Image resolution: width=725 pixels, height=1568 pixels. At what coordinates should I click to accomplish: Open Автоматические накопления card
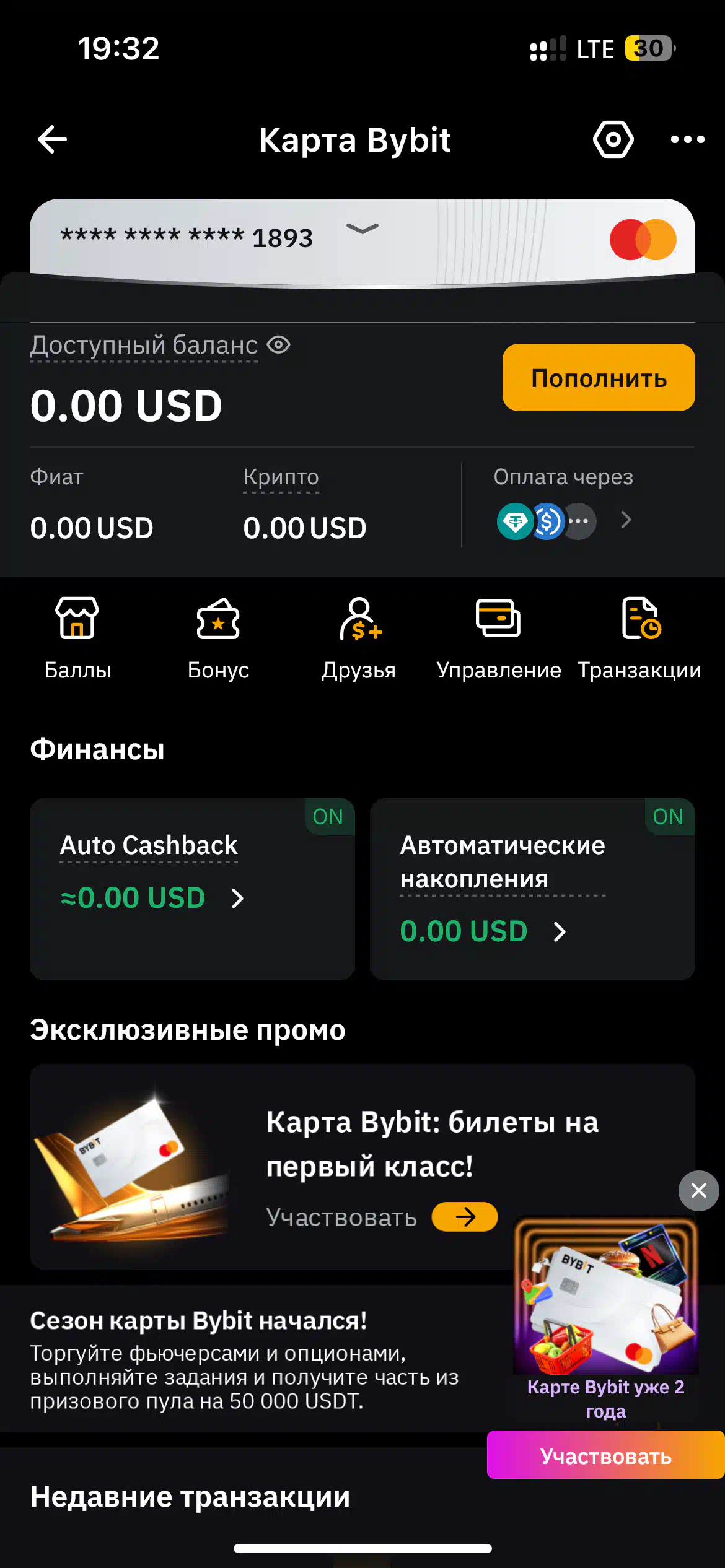click(x=532, y=889)
